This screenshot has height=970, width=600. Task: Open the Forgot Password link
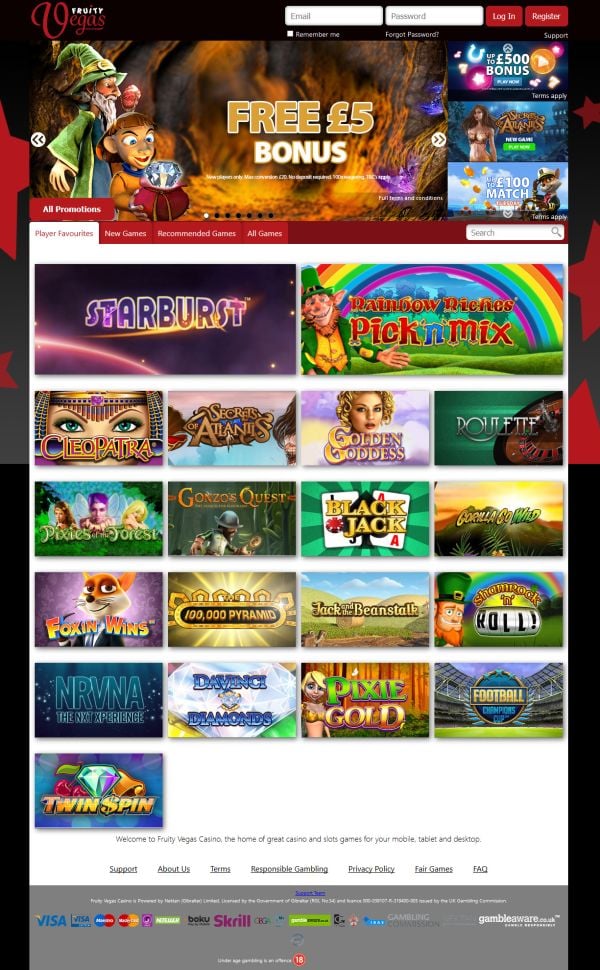coord(412,34)
